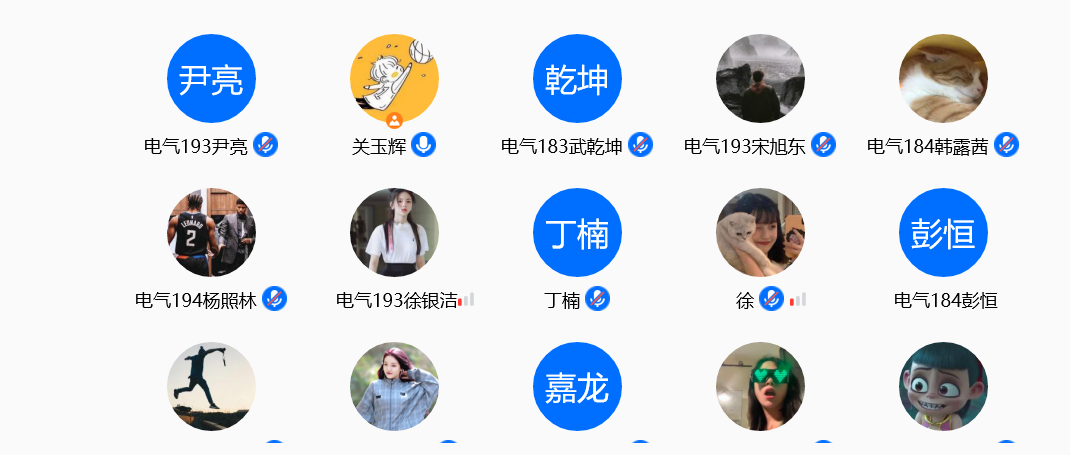This screenshot has width=1070, height=455.
Task: Open participant 丁楠's avatar
Action: click(577, 232)
